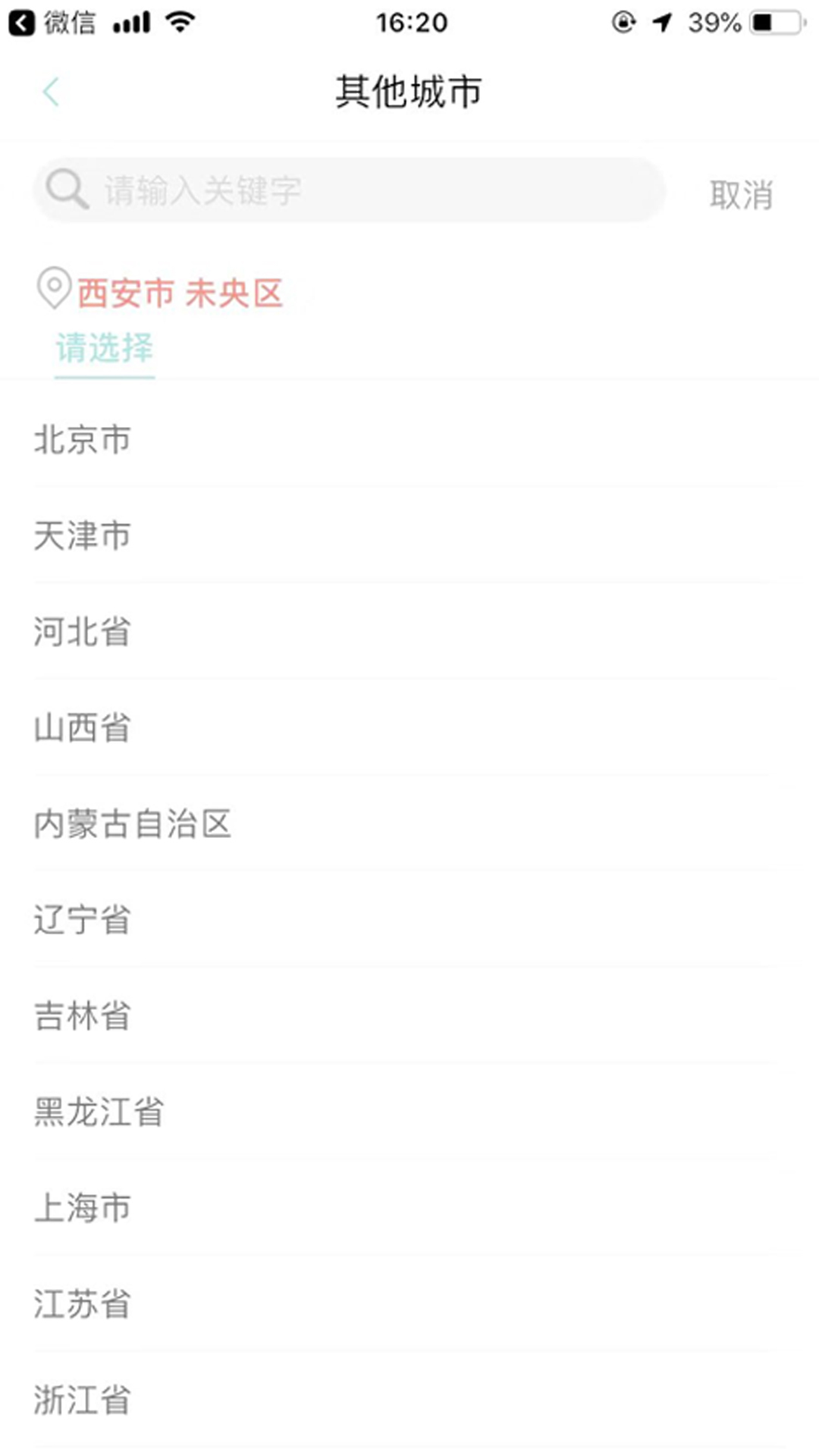Go back using the top-left arrow
The height and width of the screenshot is (1456, 819).
tap(51, 93)
